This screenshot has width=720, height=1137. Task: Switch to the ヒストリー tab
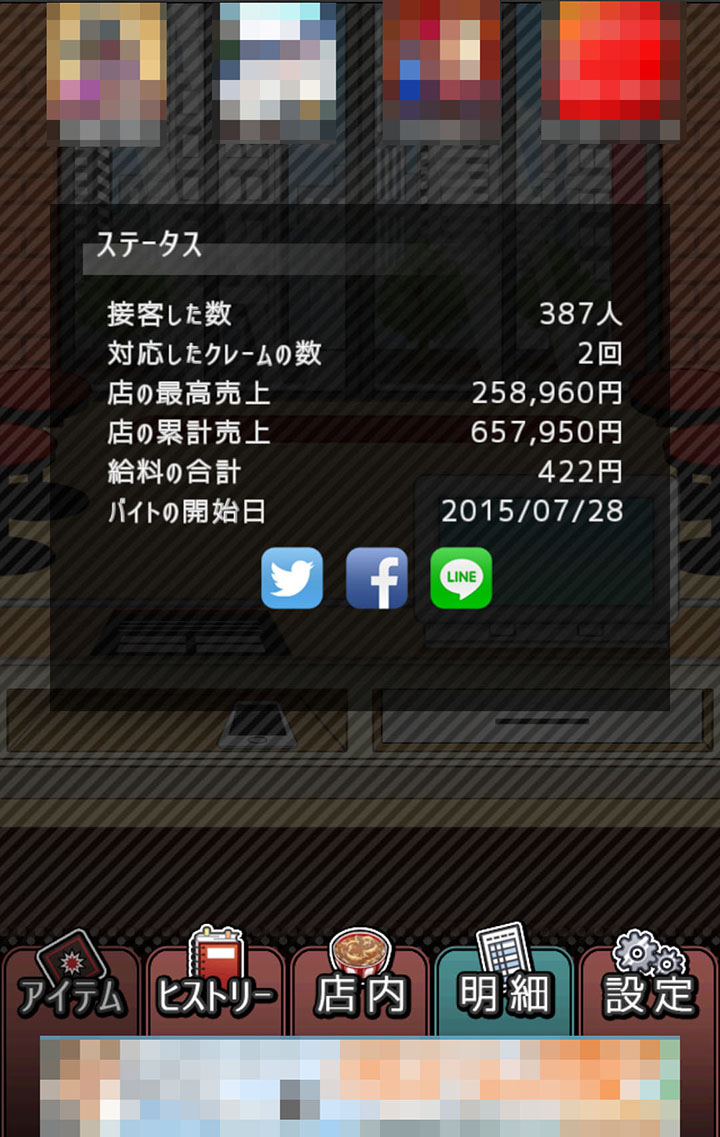pos(216,990)
